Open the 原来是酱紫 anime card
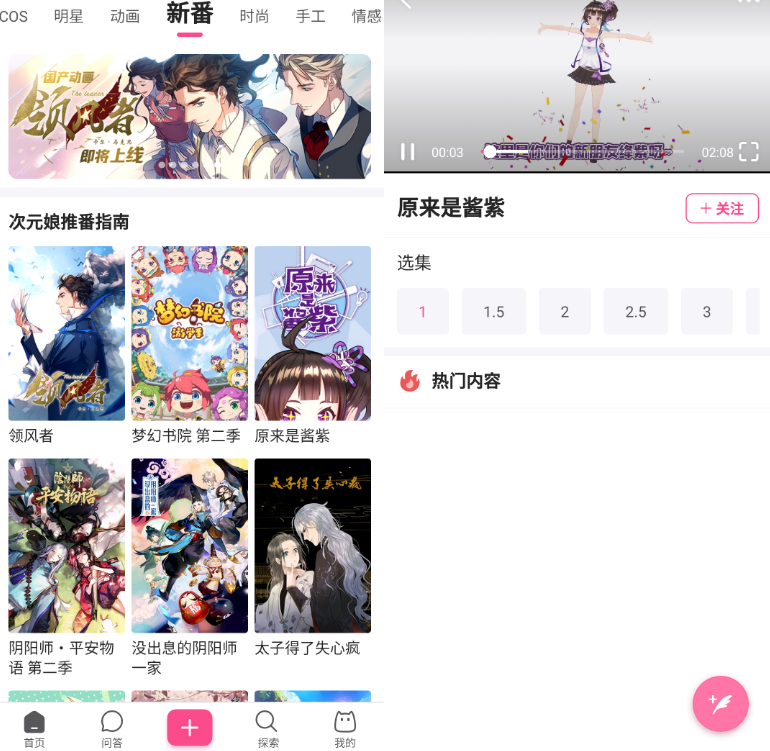 coord(312,334)
